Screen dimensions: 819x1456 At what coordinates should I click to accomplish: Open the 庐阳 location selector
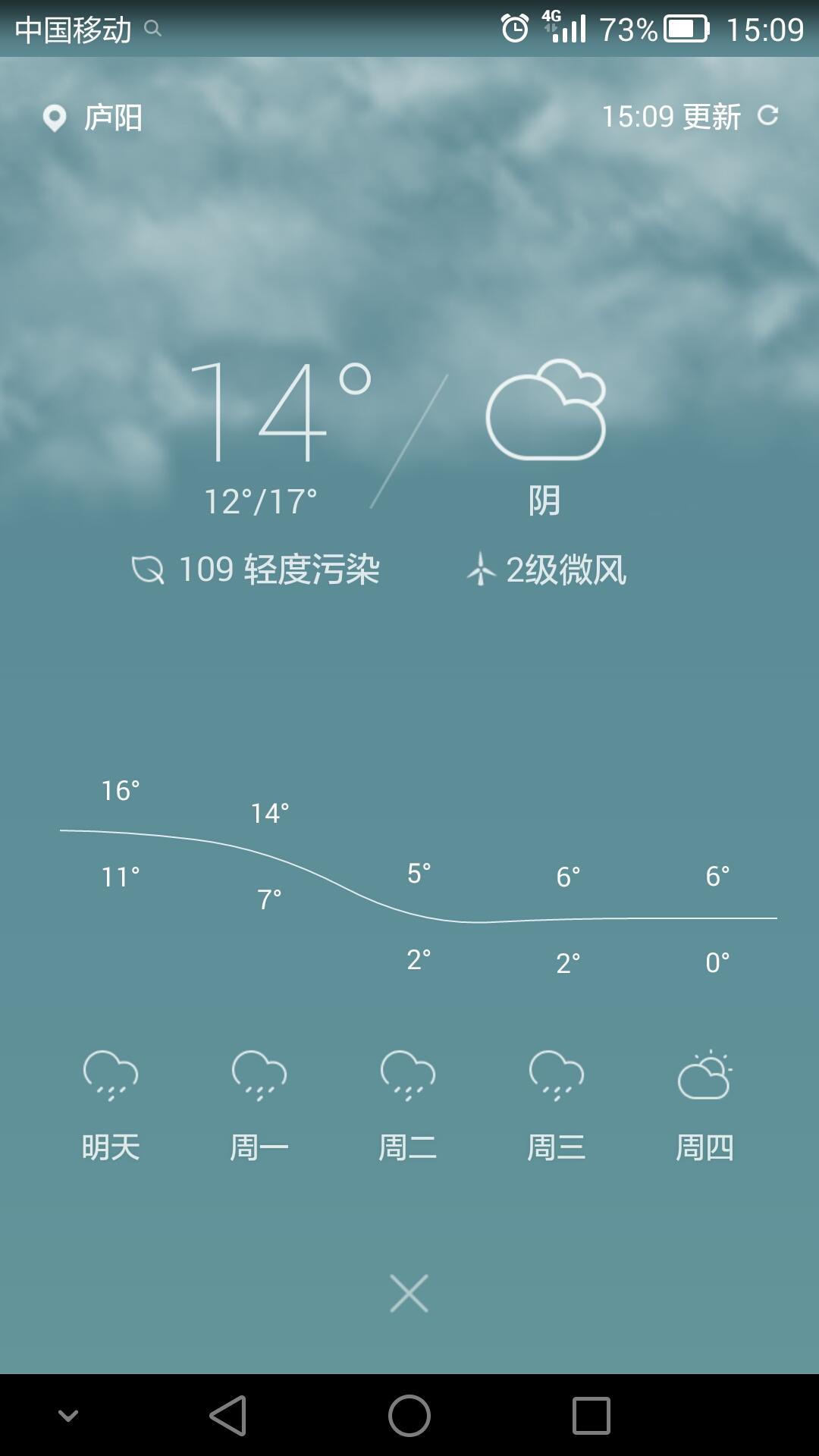[x=93, y=118]
